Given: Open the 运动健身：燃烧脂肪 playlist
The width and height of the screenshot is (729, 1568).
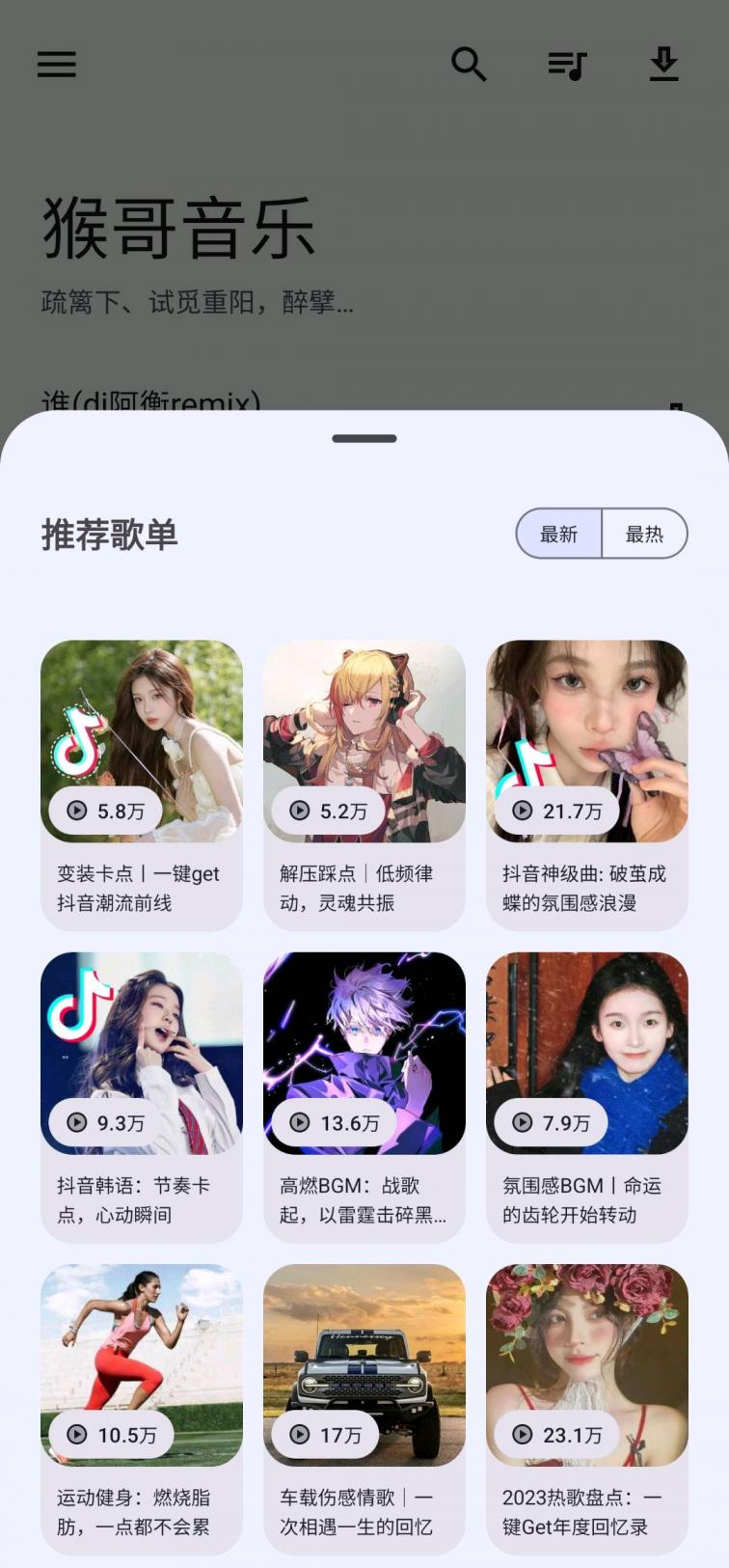Looking at the screenshot, I should [x=142, y=1407].
